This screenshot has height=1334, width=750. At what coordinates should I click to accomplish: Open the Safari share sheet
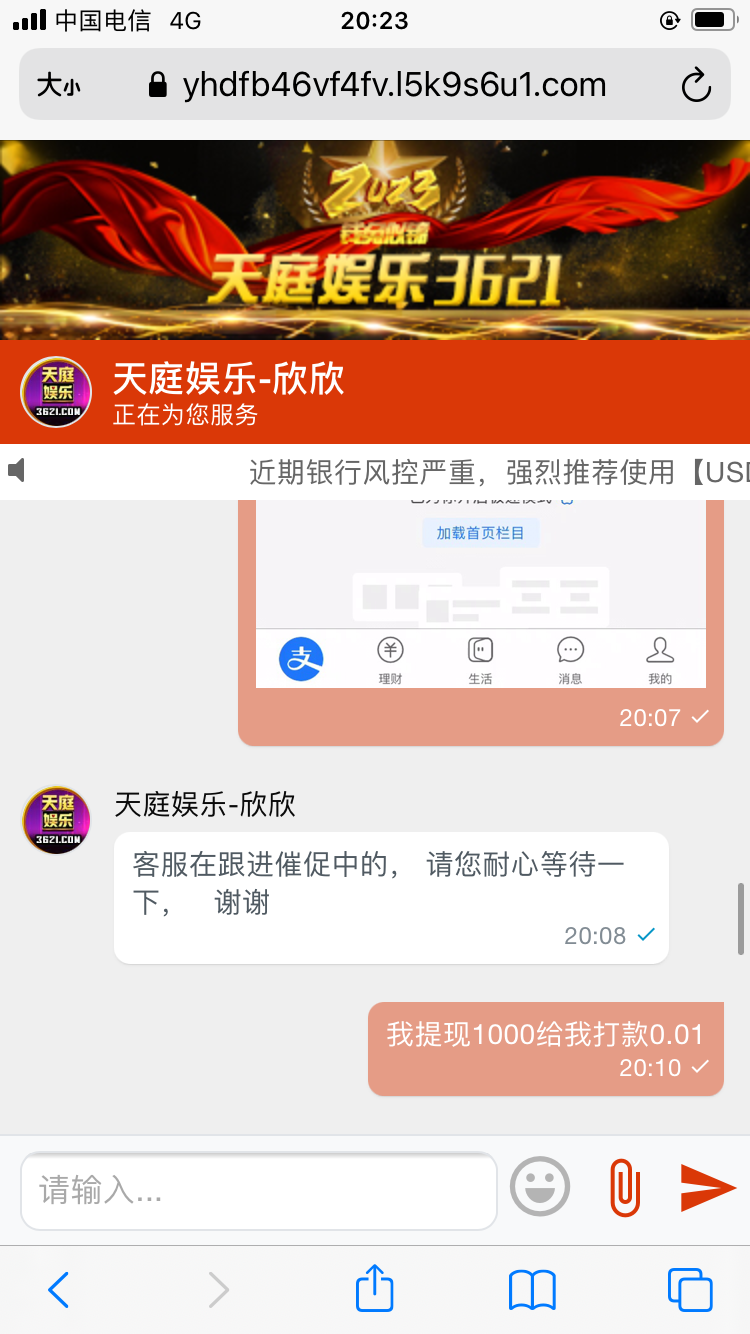pos(375,1288)
